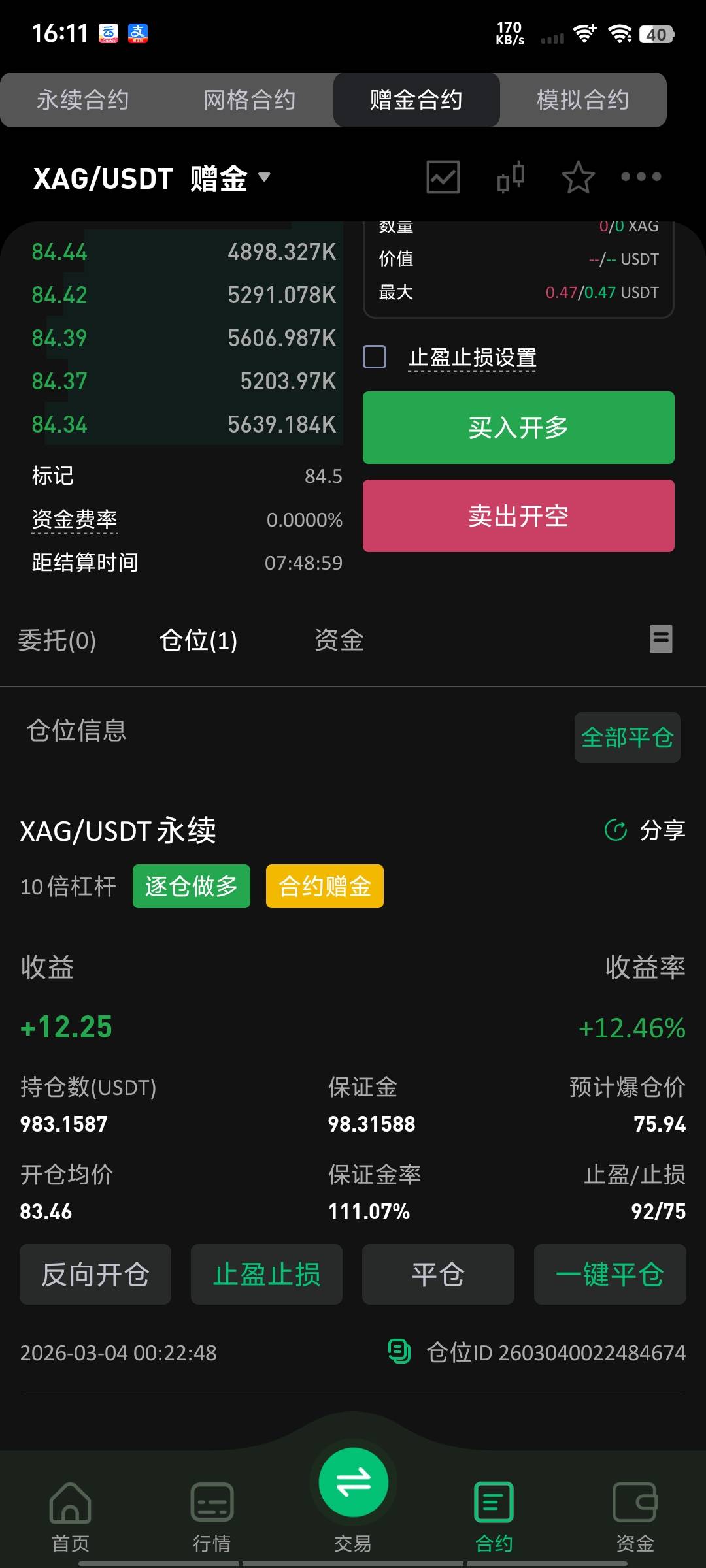
Task: Tap 卖出开空 to open short
Action: [x=518, y=516]
